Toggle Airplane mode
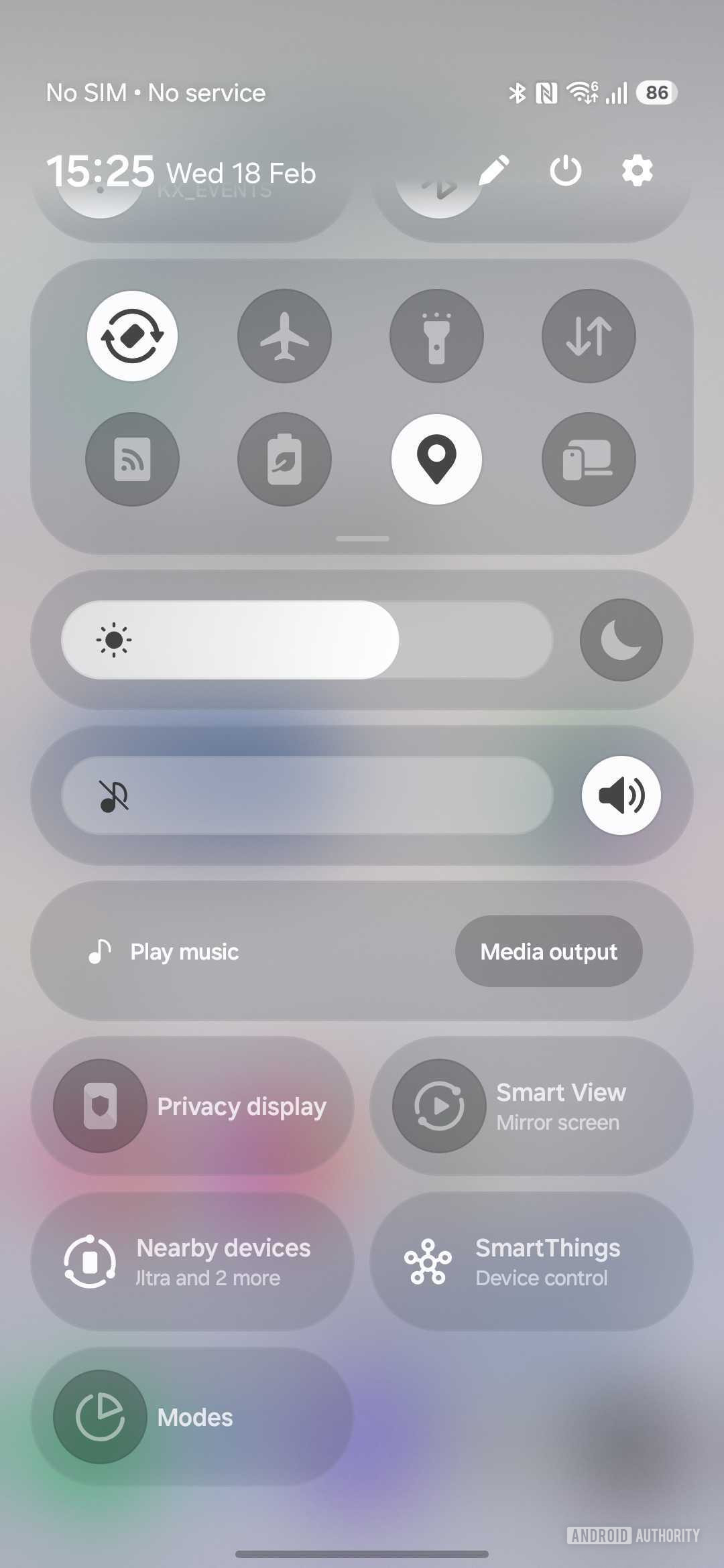The image size is (724, 1568). tap(284, 336)
